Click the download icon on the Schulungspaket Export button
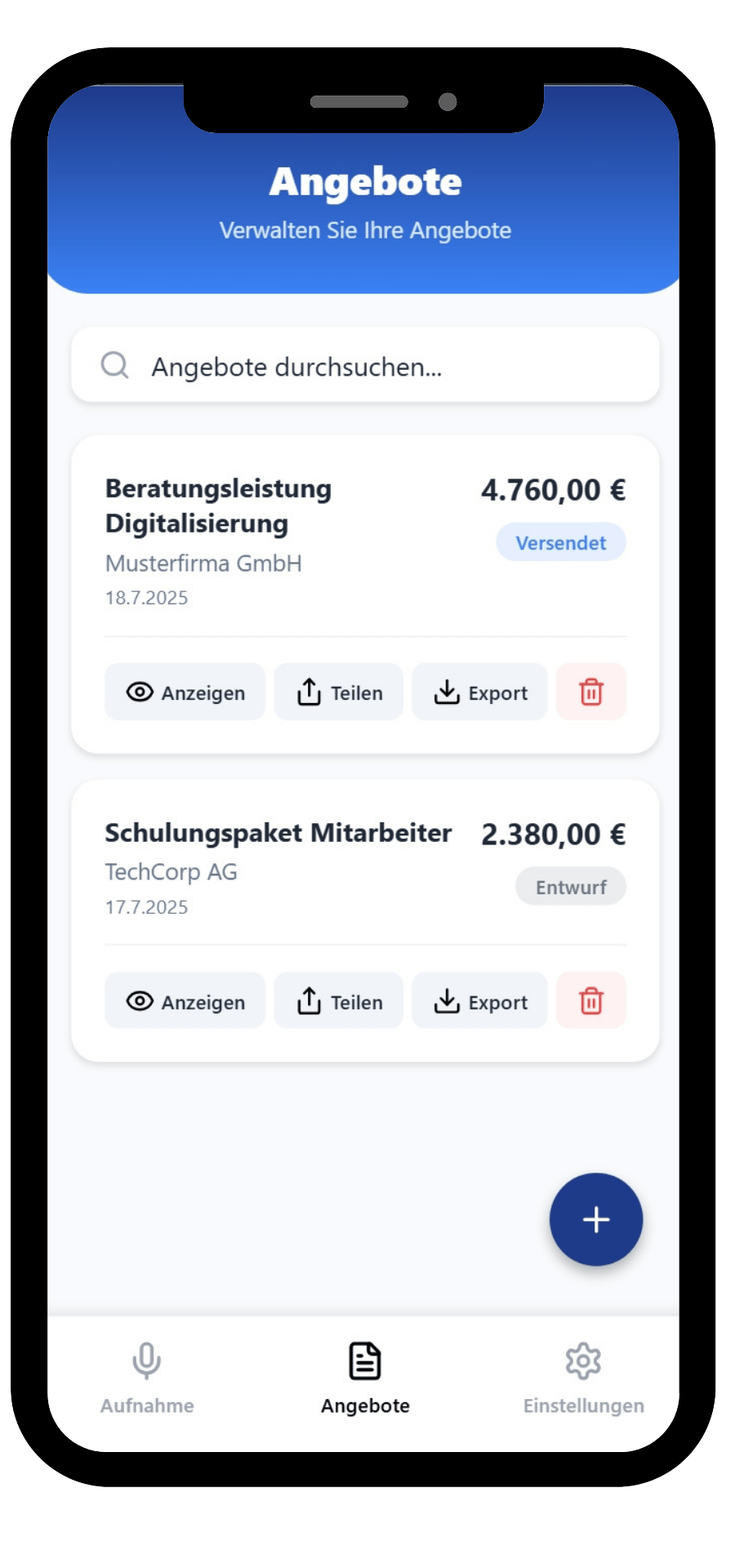The height and width of the screenshot is (1568, 735). click(447, 1000)
